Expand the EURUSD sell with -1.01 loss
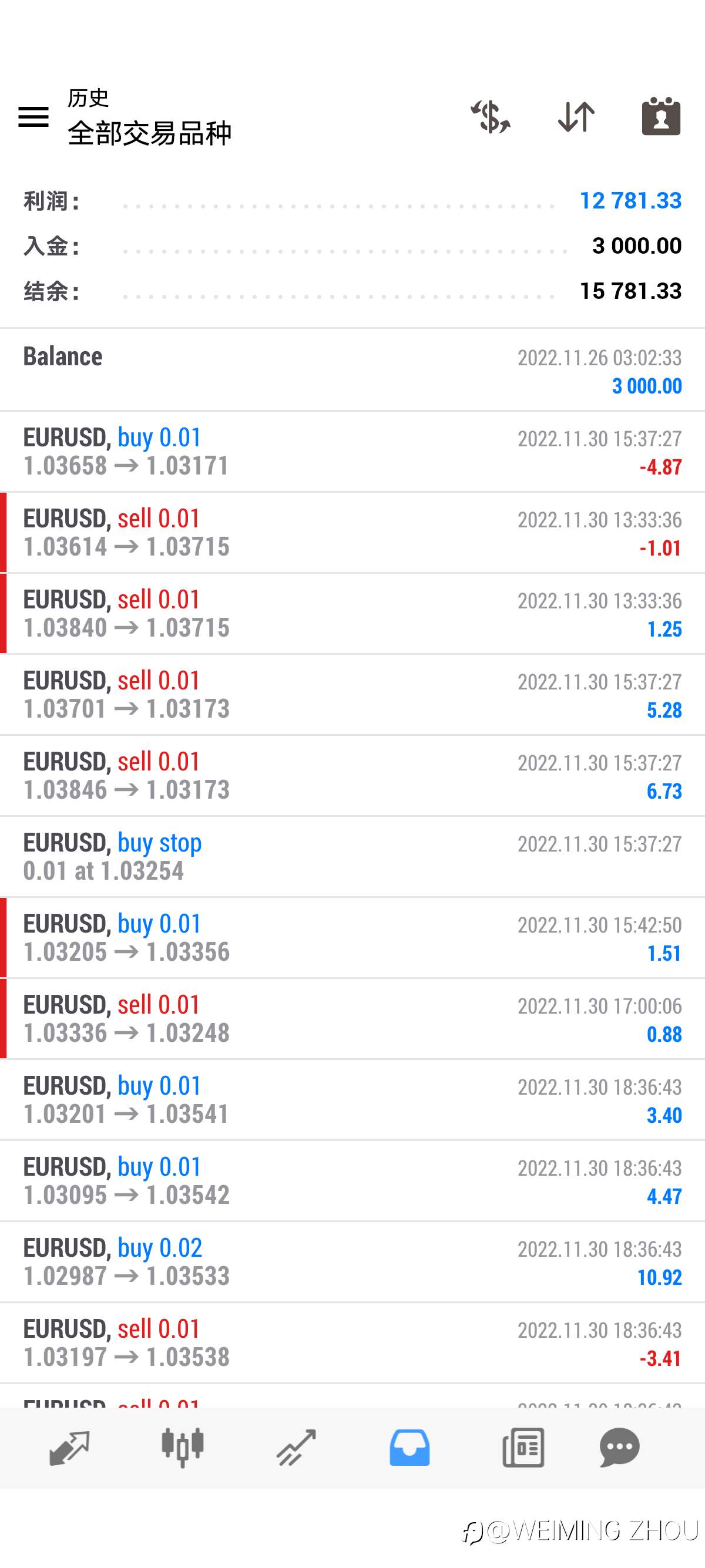 [x=352, y=532]
